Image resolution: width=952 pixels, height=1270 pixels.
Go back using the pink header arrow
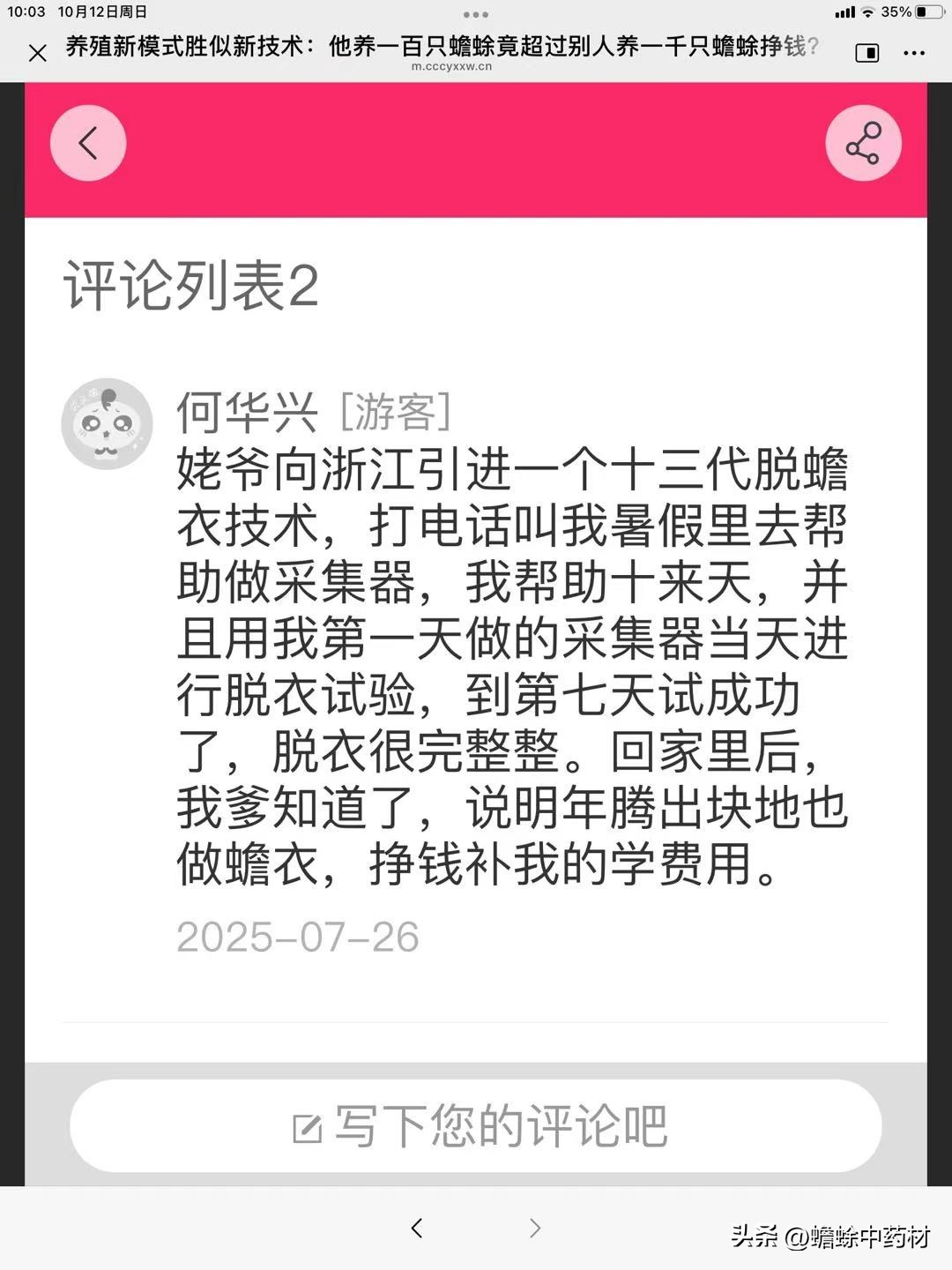click(x=88, y=143)
